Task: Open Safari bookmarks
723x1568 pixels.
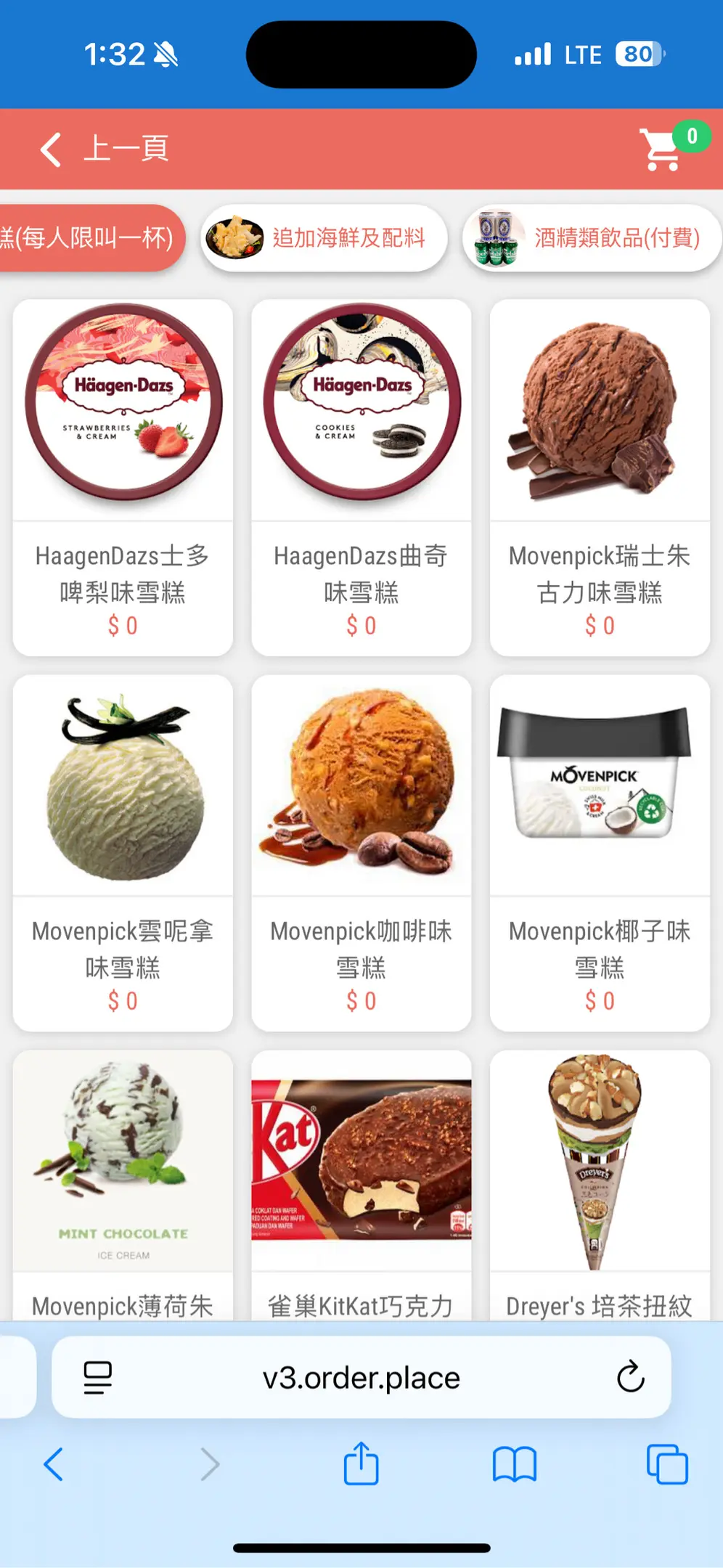Action: click(x=514, y=1464)
